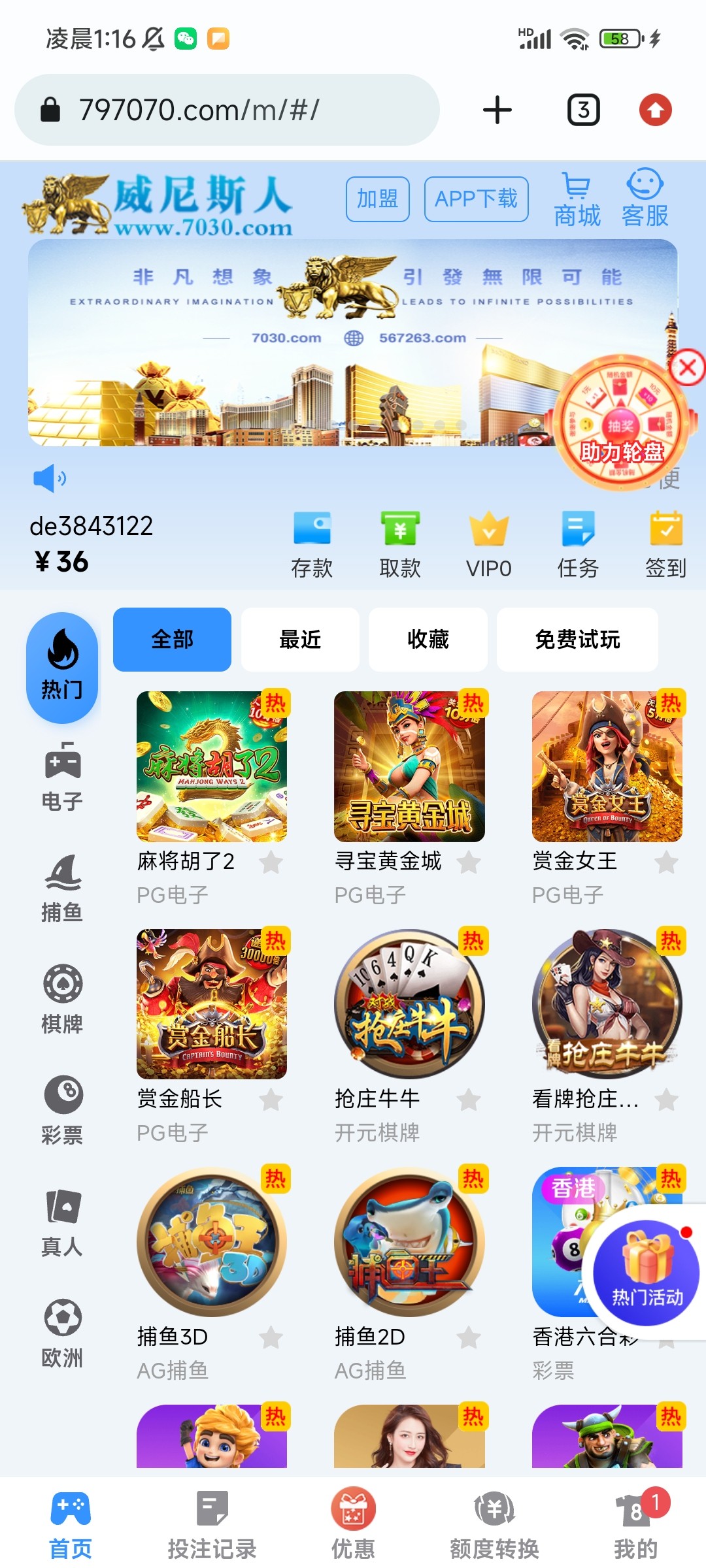Open the 麻将胡了2 game
The width and height of the screenshot is (706, 1568).
point(211,766)
